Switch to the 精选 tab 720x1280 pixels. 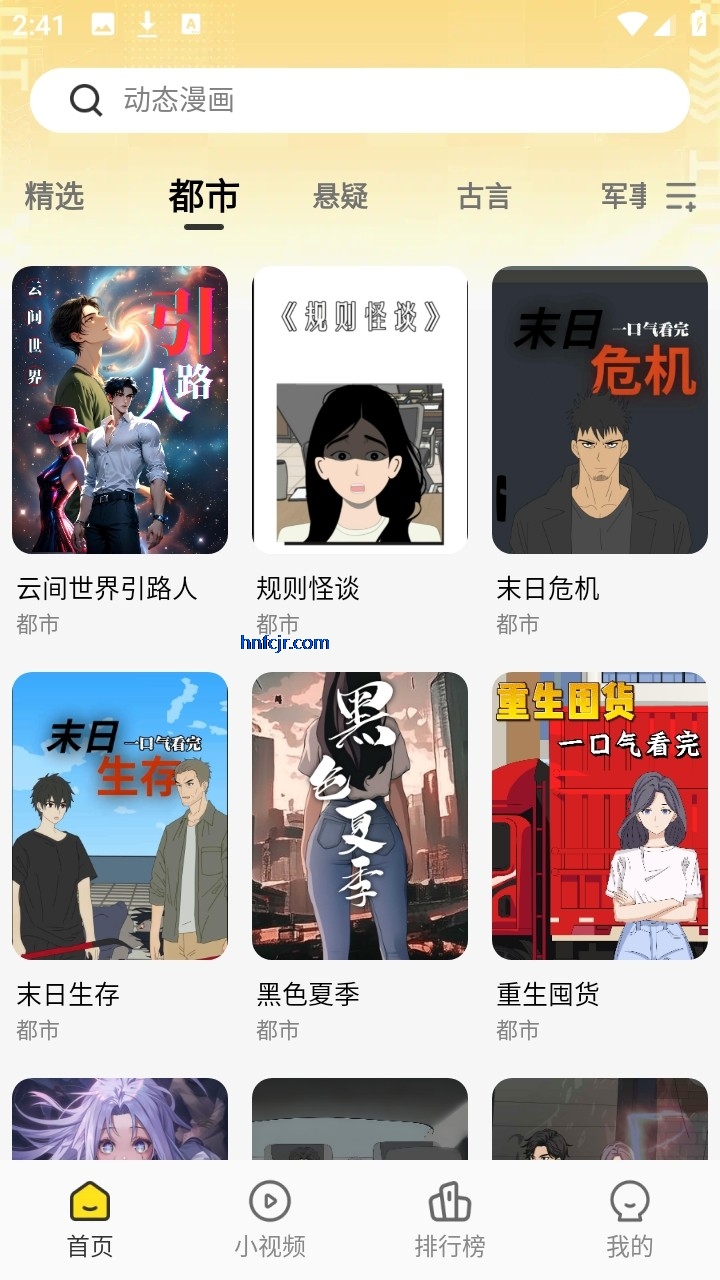54,197
